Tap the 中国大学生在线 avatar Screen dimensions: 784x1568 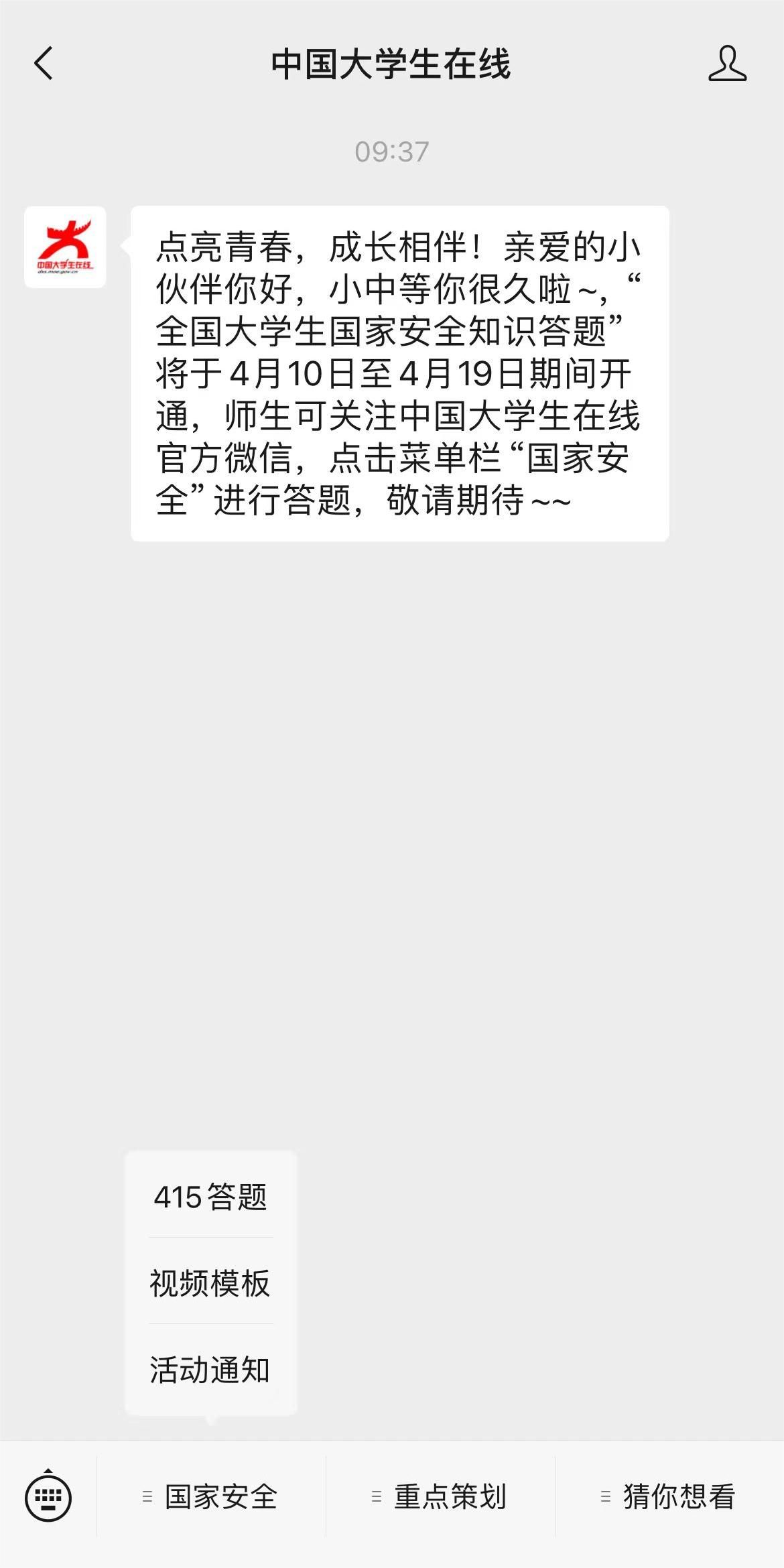(x=65, y=247)
